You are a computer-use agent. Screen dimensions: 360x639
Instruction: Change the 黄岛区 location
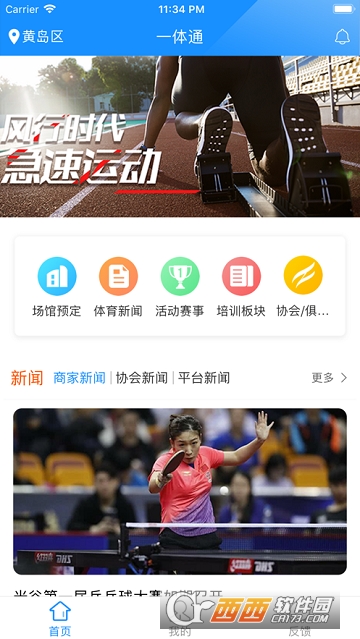(36, 37)
